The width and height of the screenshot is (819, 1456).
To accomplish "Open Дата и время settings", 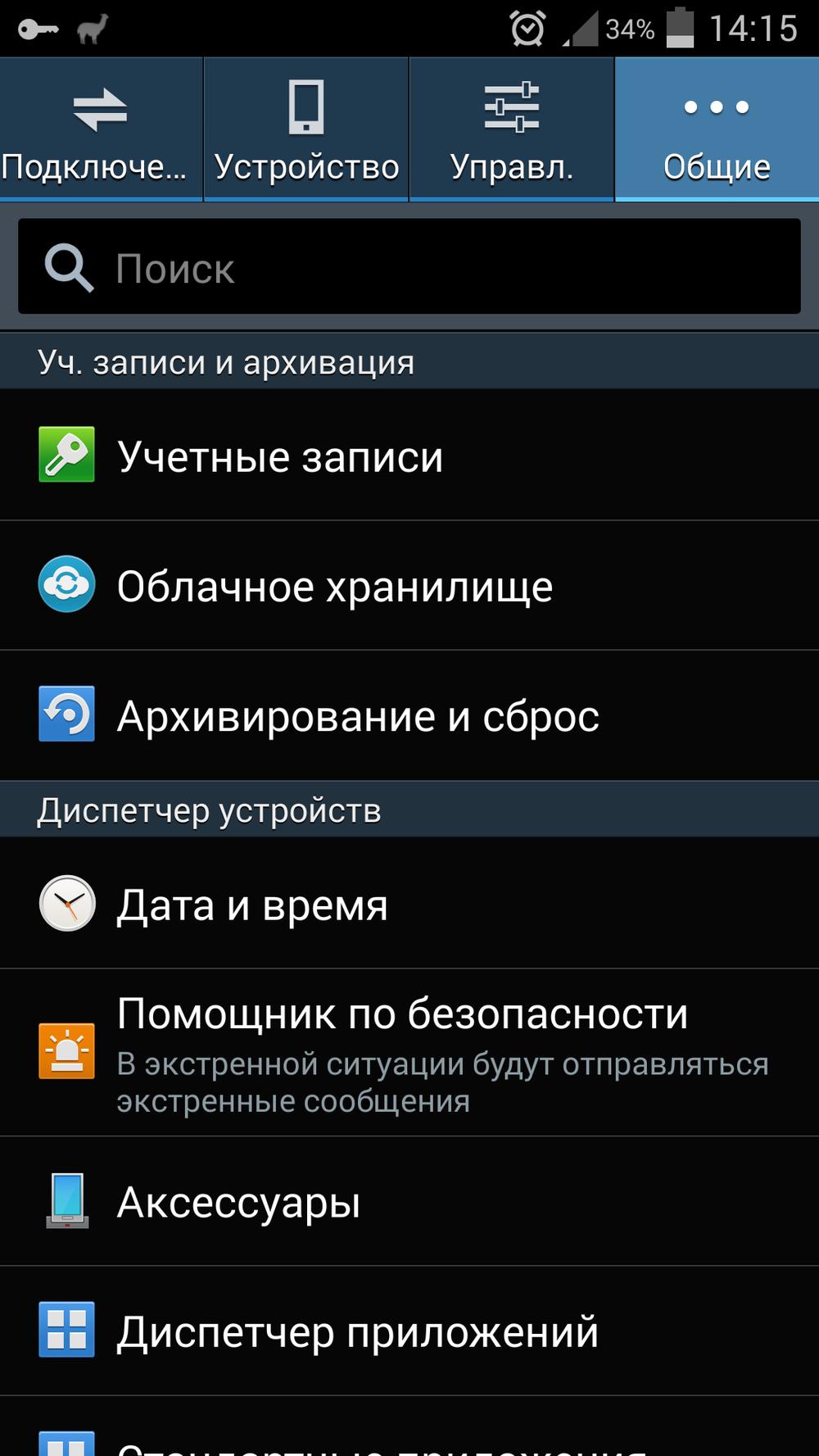I will pyautogui.click(x=409, y=905).
